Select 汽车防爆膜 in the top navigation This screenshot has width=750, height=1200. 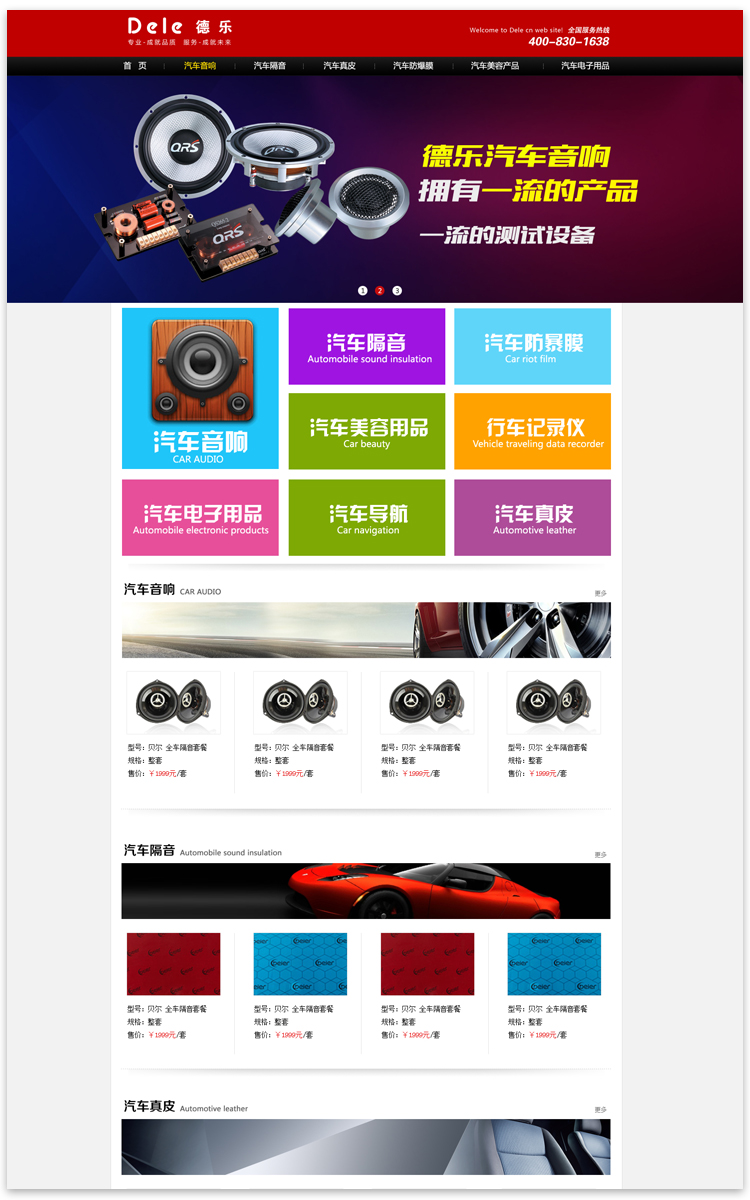pyautogui.click(x=413, y=66)
